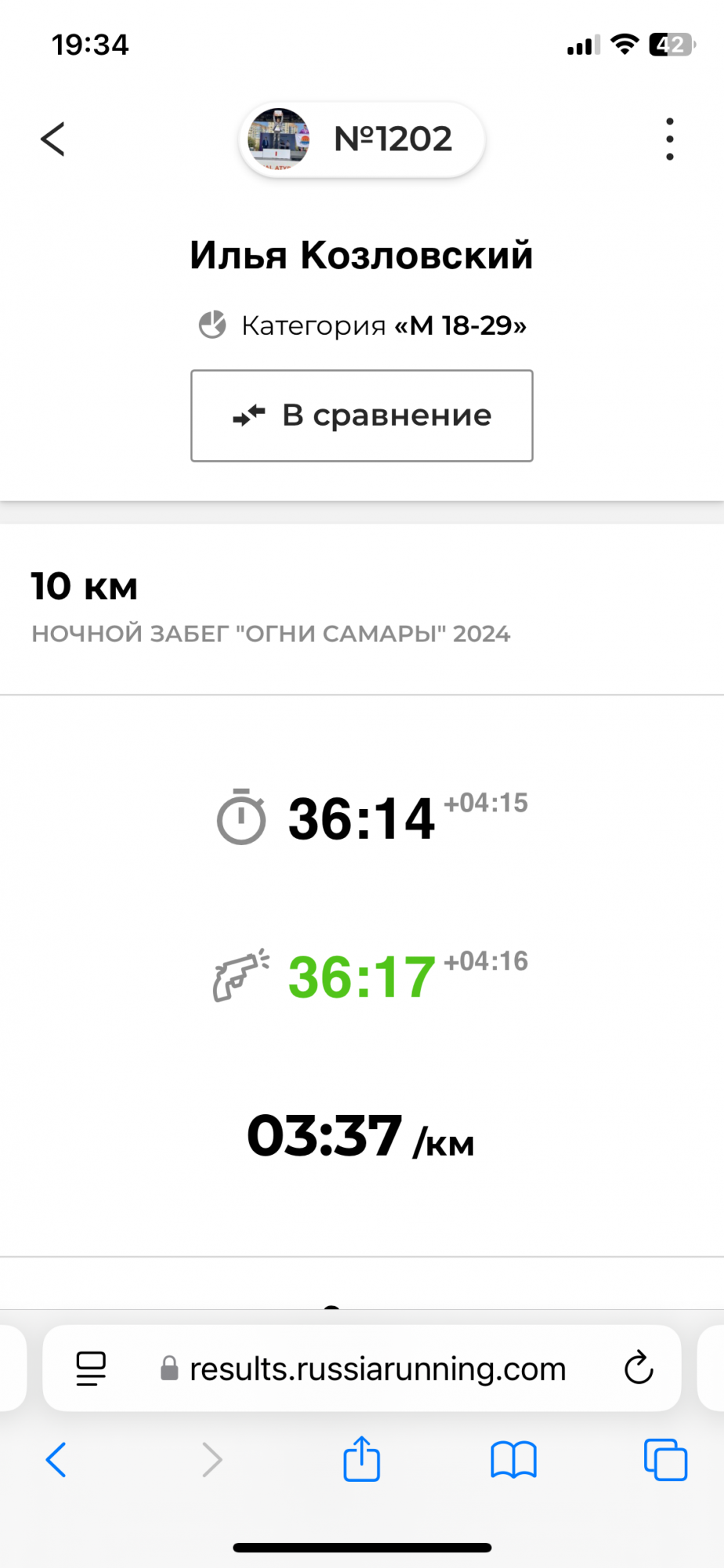
Task: Open Safari bookmarks
Action: 513,1460
